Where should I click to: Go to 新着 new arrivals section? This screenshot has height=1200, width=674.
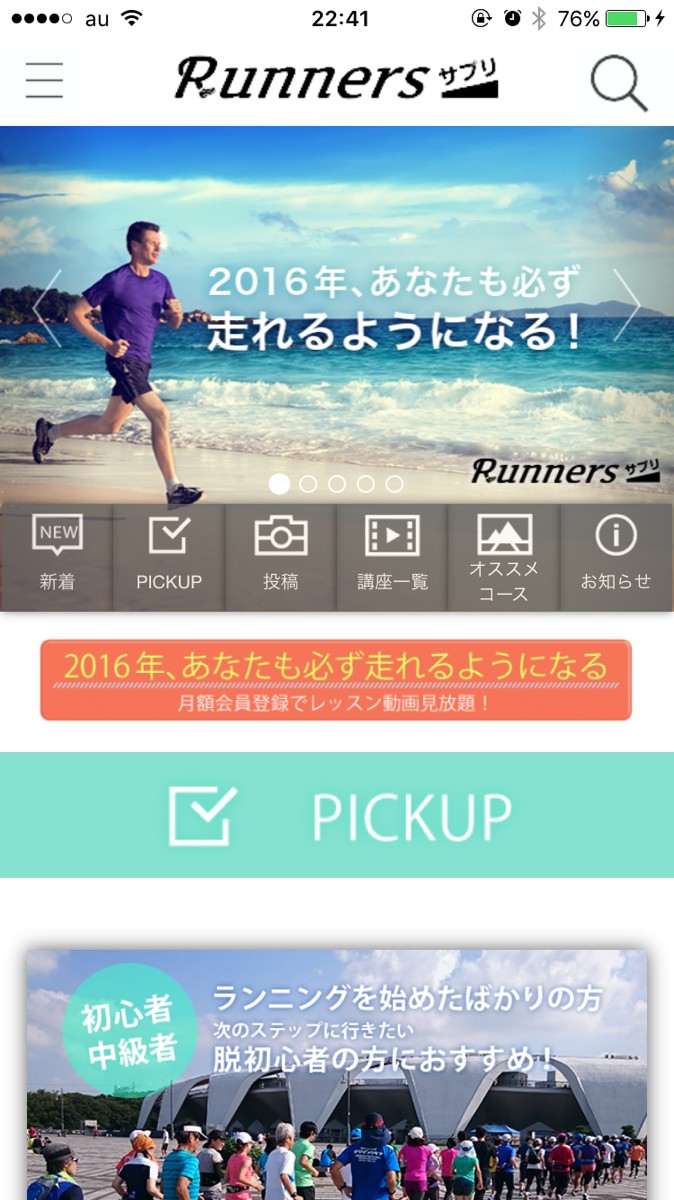(x=57, y=557)
